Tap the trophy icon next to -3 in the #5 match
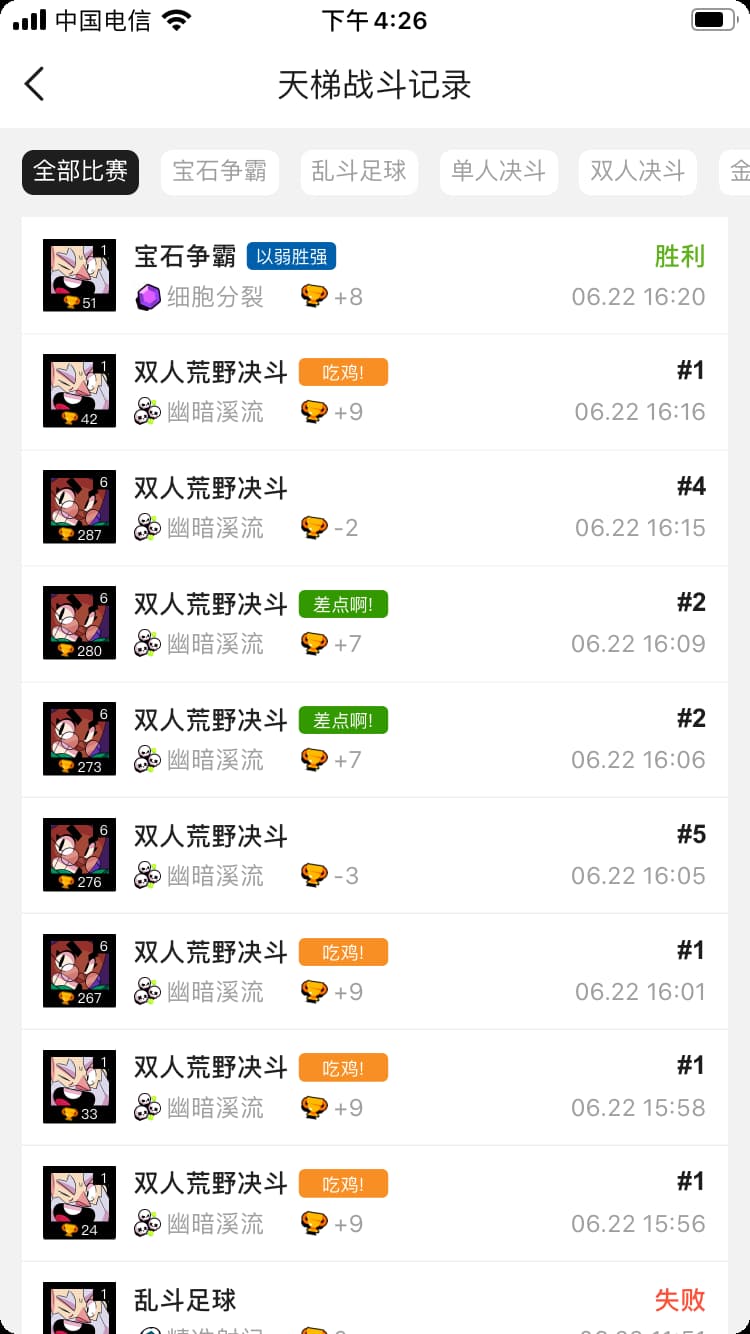 click(x=315, y=875)
